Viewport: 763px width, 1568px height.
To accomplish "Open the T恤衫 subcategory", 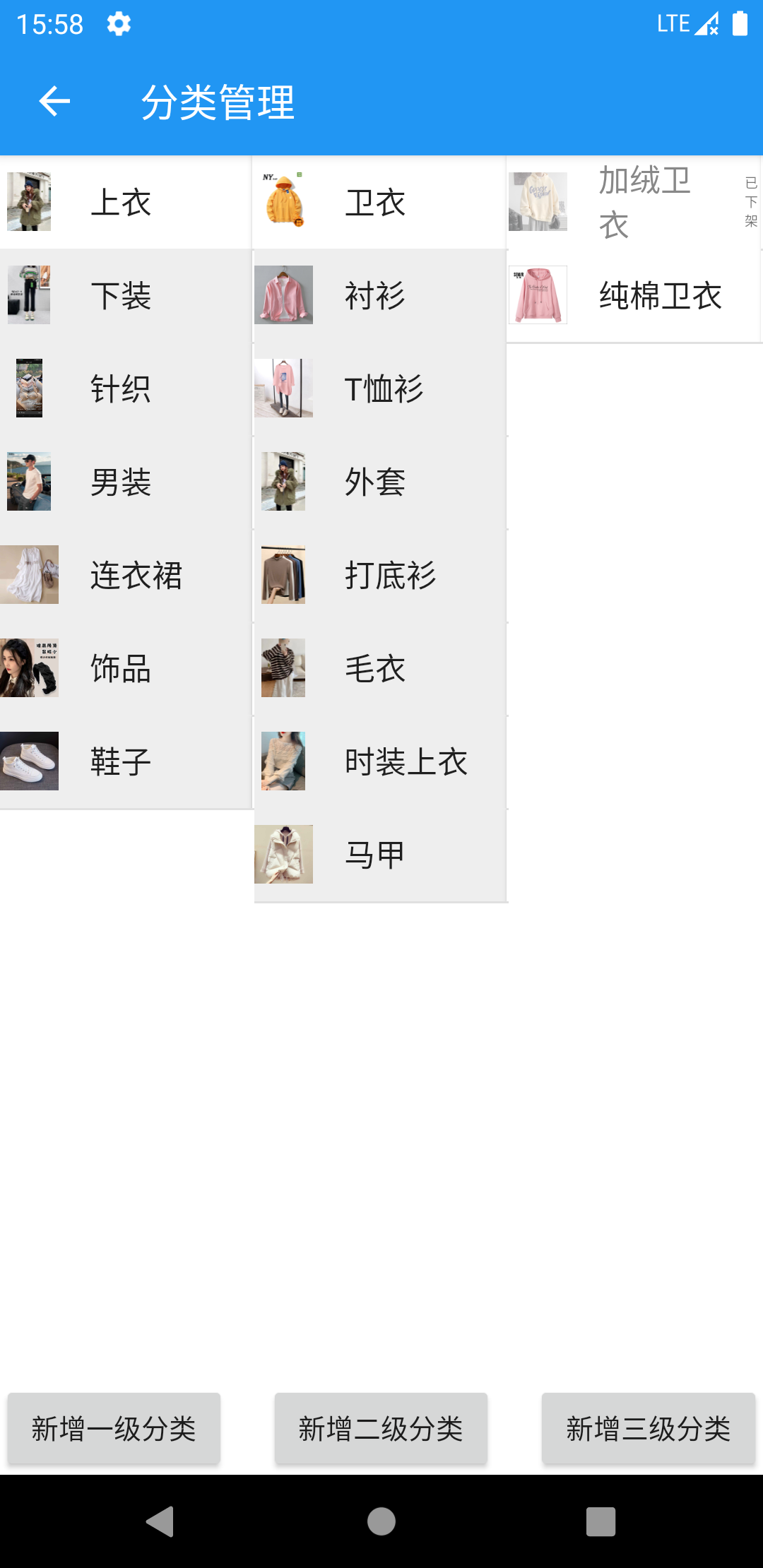I will click(x=378, y=388).
